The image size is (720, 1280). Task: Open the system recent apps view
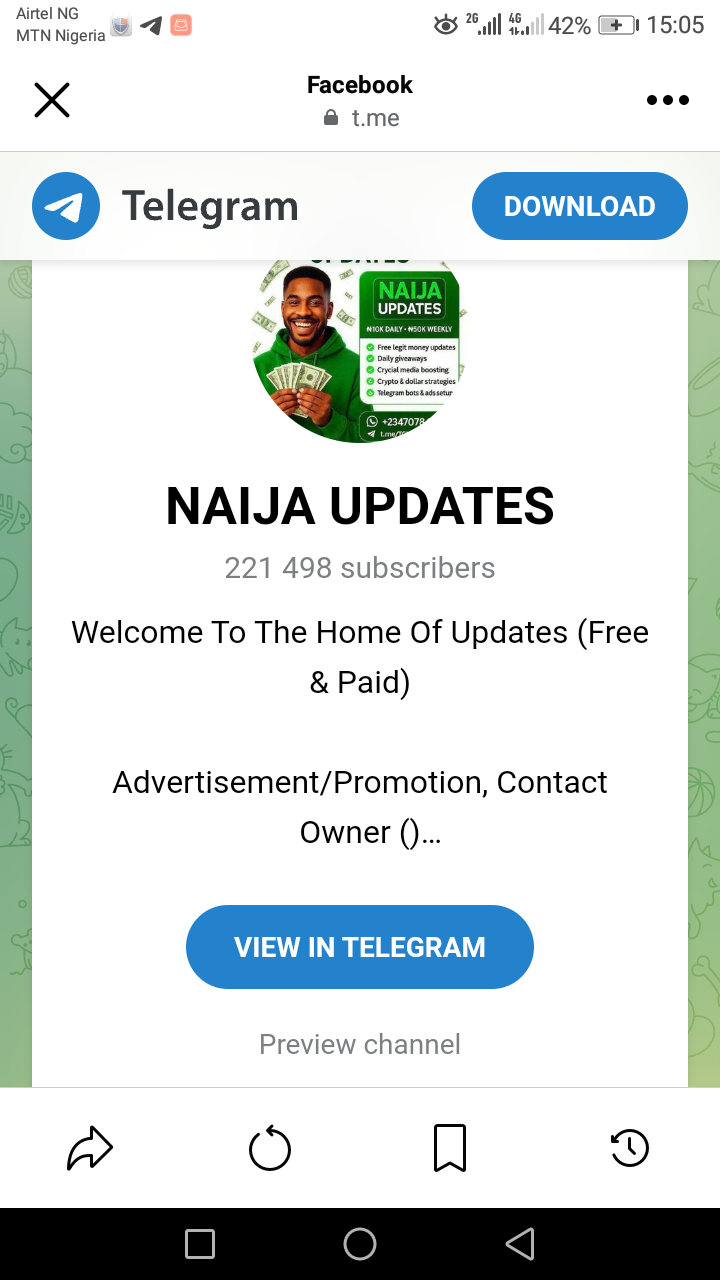tap(200, 1244)
